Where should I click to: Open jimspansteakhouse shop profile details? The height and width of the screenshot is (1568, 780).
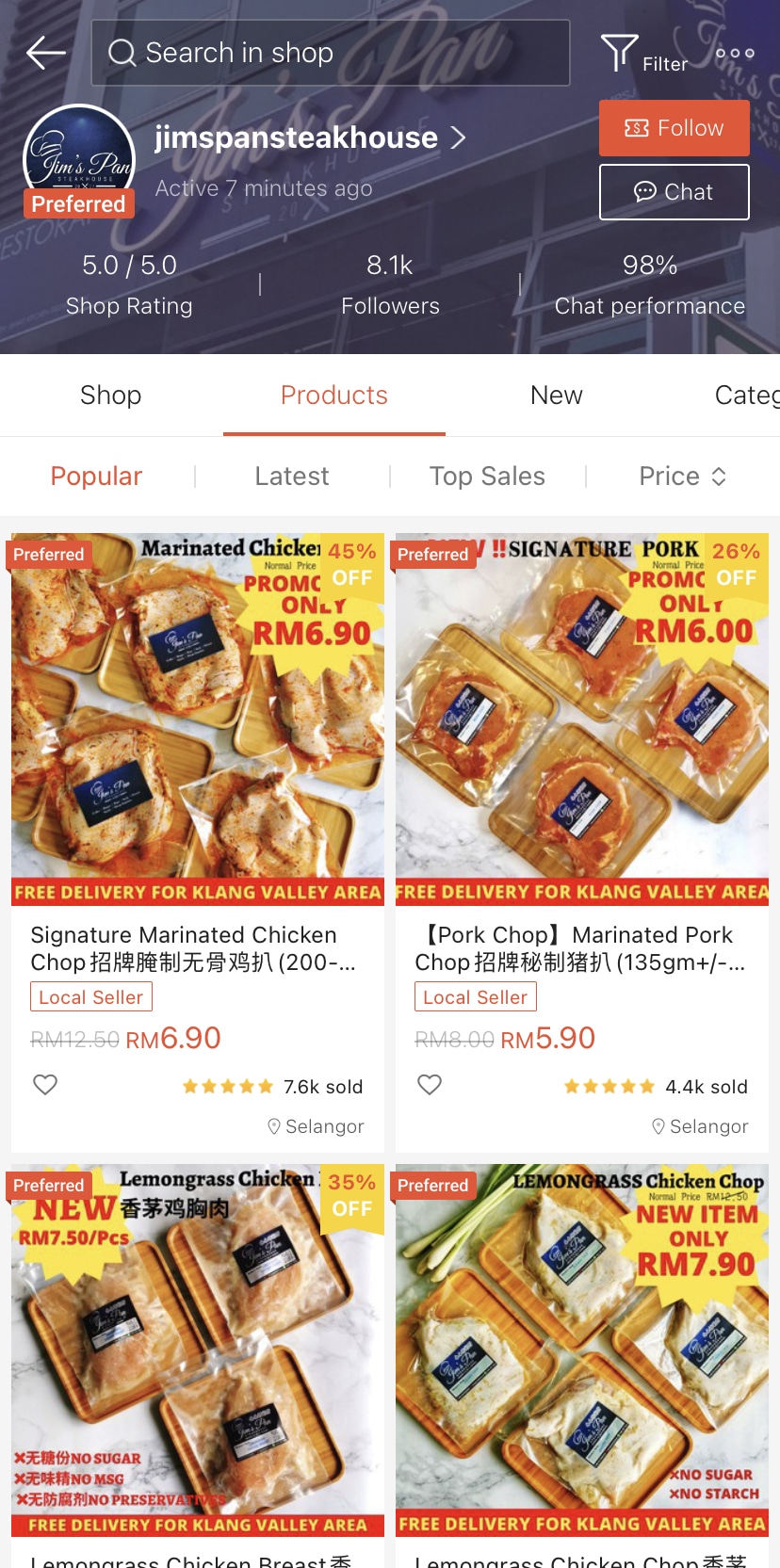coord(310,137)
